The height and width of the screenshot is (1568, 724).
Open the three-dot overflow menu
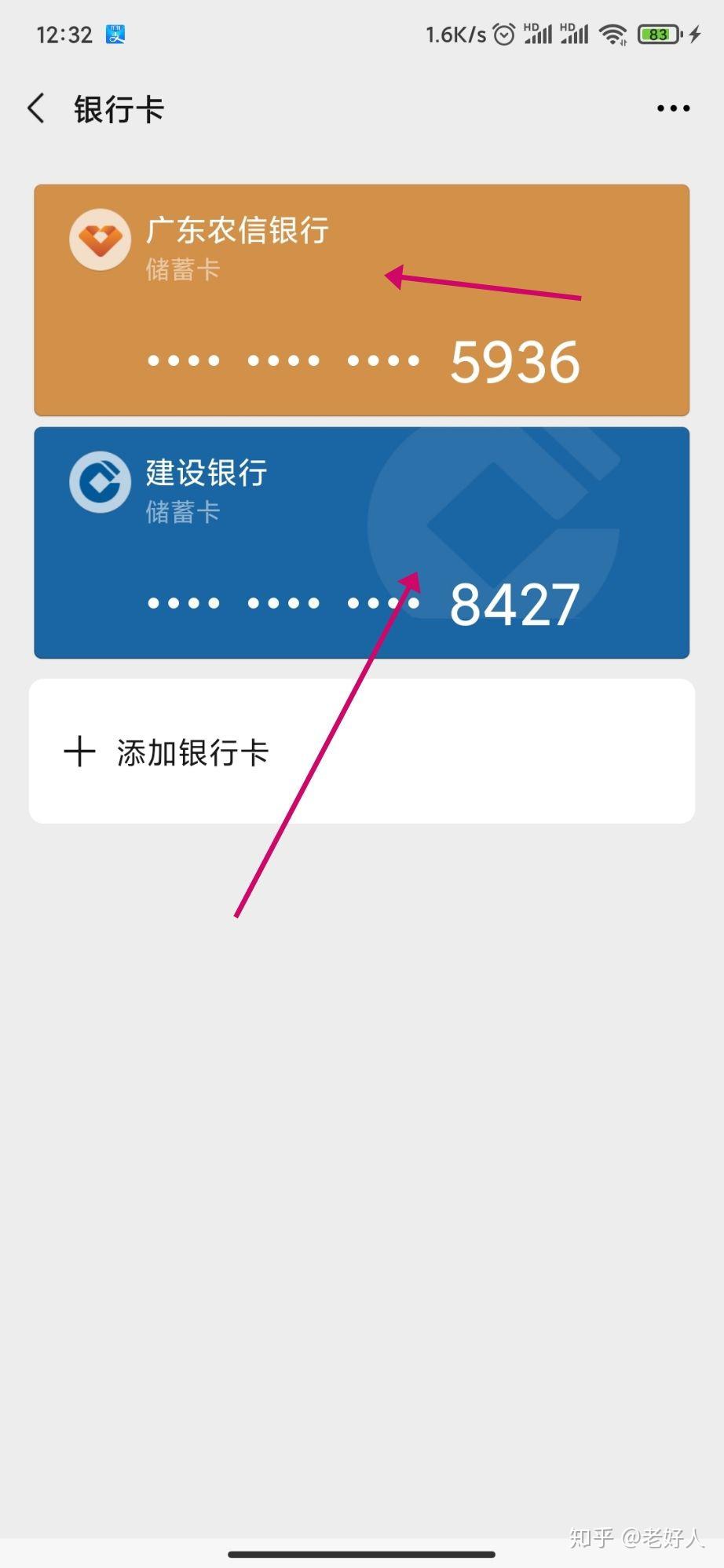point(673,108)
